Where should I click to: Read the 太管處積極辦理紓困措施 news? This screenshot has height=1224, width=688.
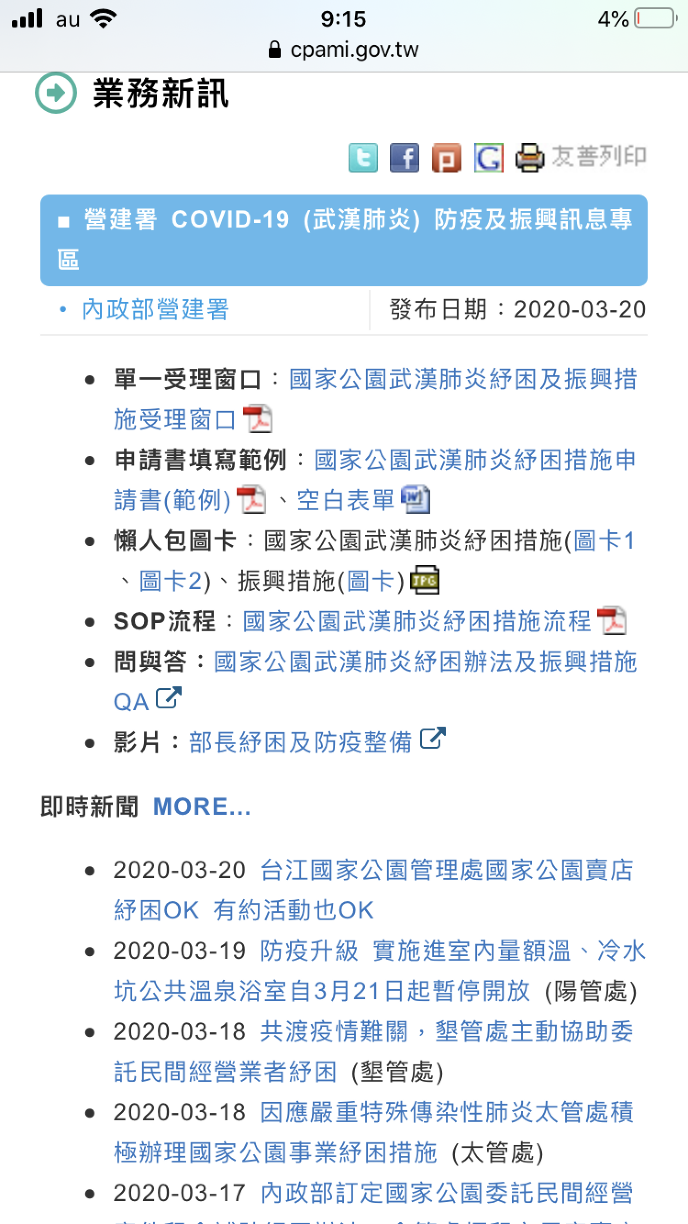(x=446, y=1112)
